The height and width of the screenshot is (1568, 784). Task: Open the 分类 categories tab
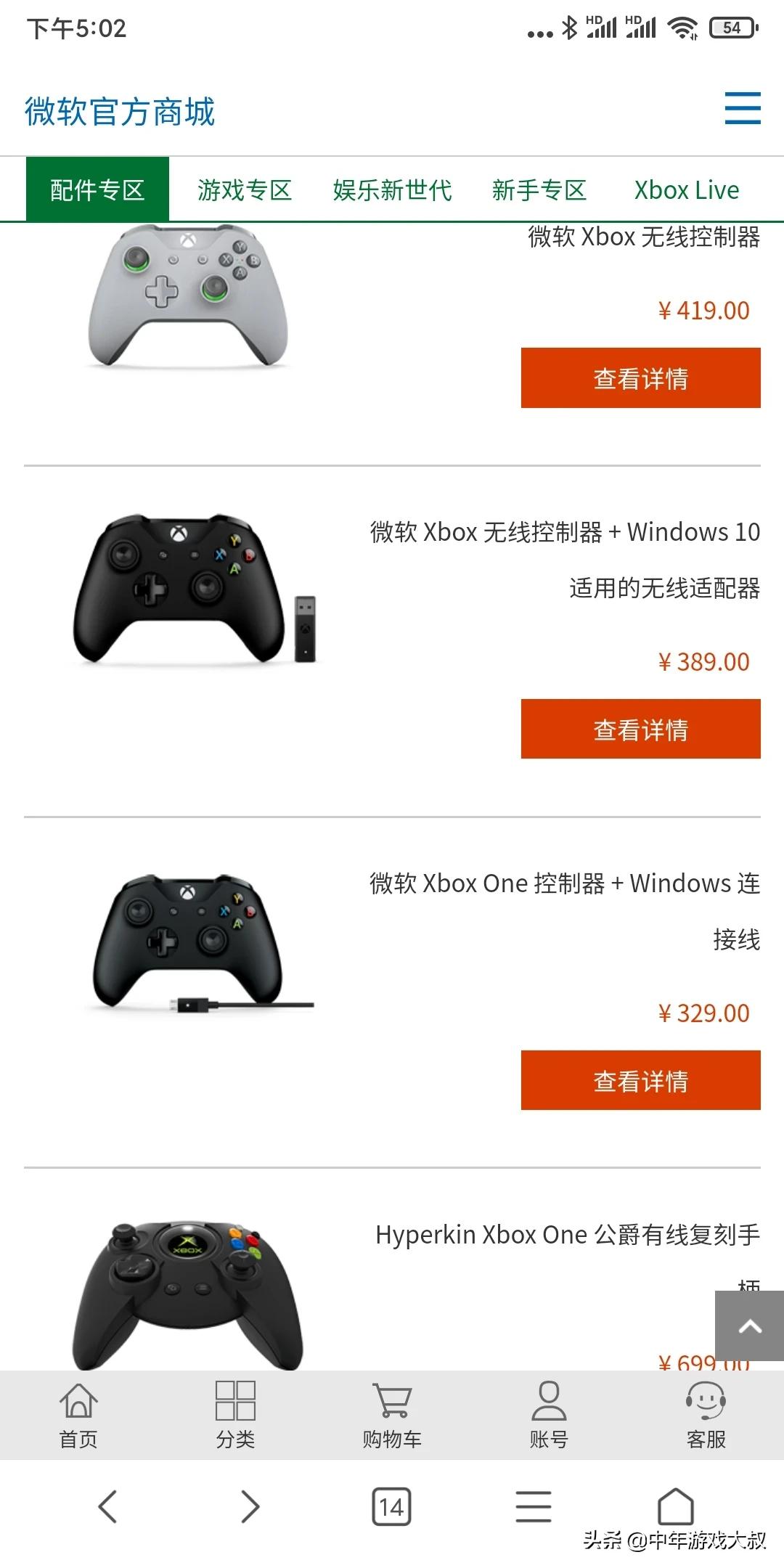(235, 1416)
